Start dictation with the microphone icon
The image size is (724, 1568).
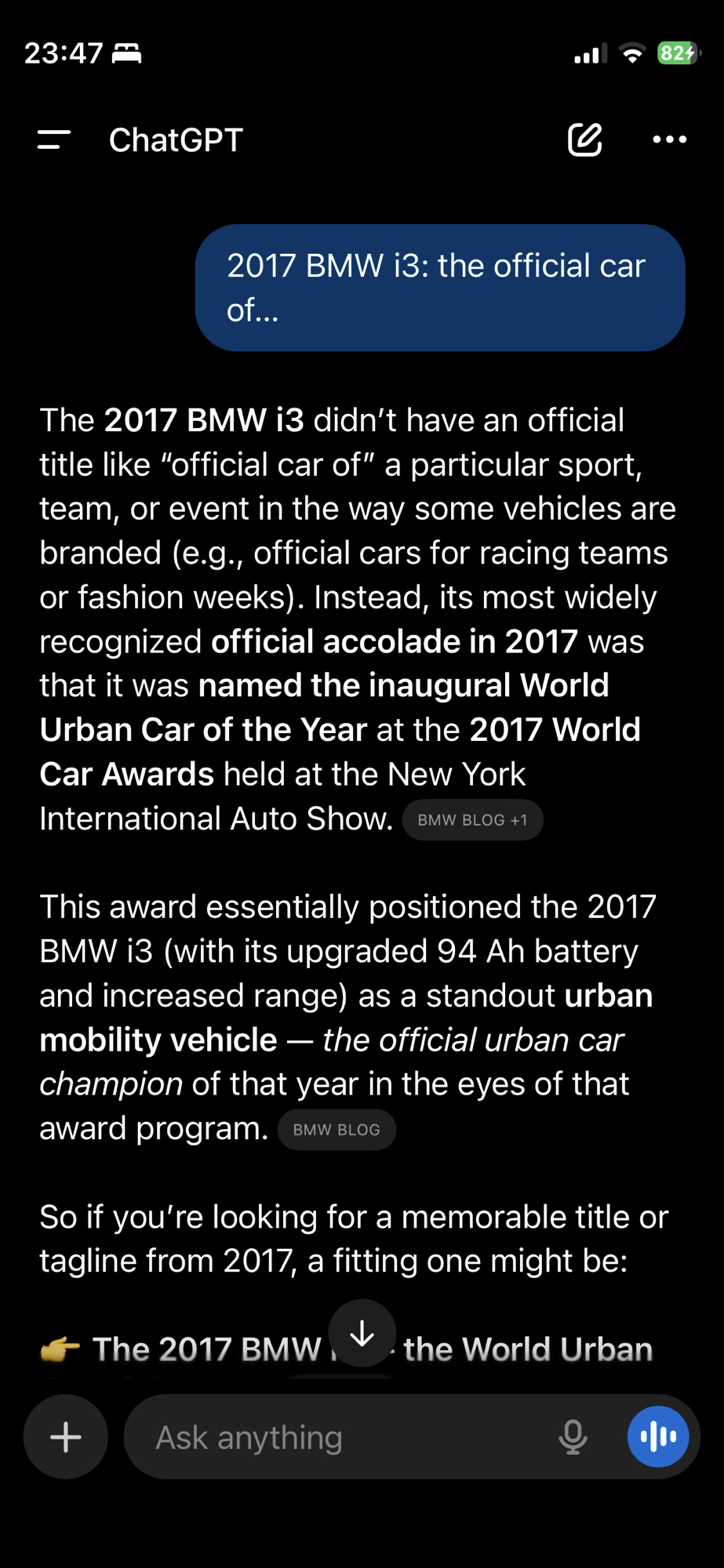click(573, 1437)
